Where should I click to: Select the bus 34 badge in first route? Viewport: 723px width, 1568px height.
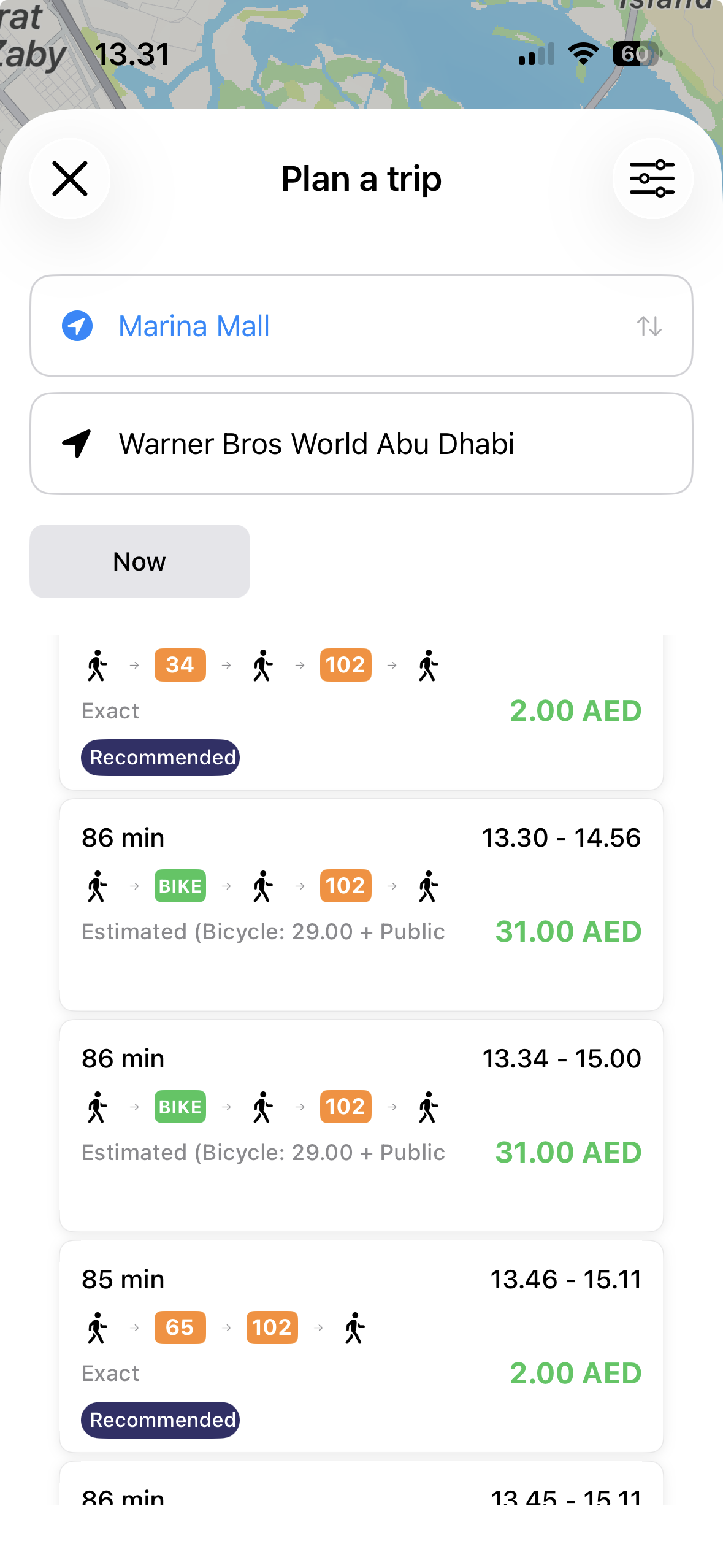pos(179,664)
